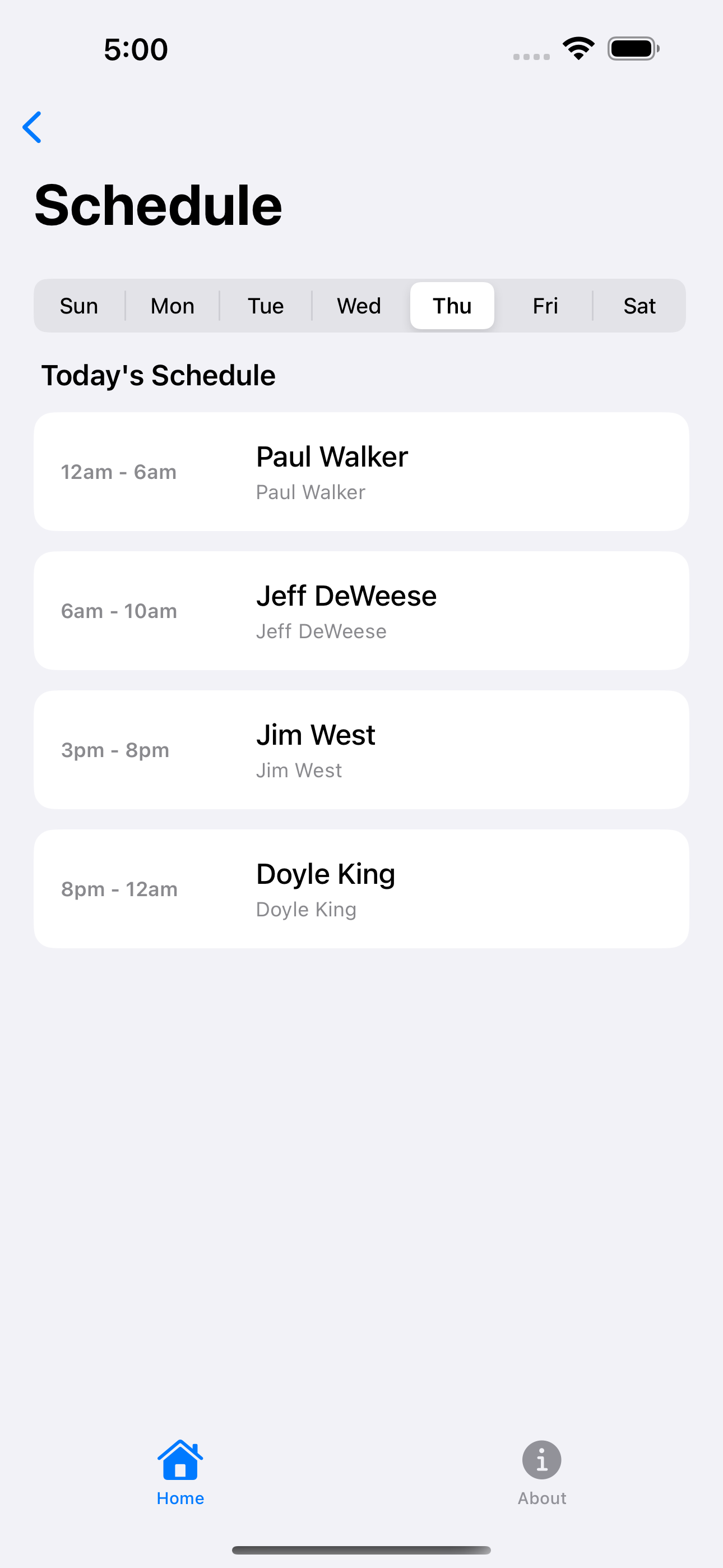Viewport: 723px width, 1568px height.
Task: Go to the Home tab
Action: [x=180, y=1473]
